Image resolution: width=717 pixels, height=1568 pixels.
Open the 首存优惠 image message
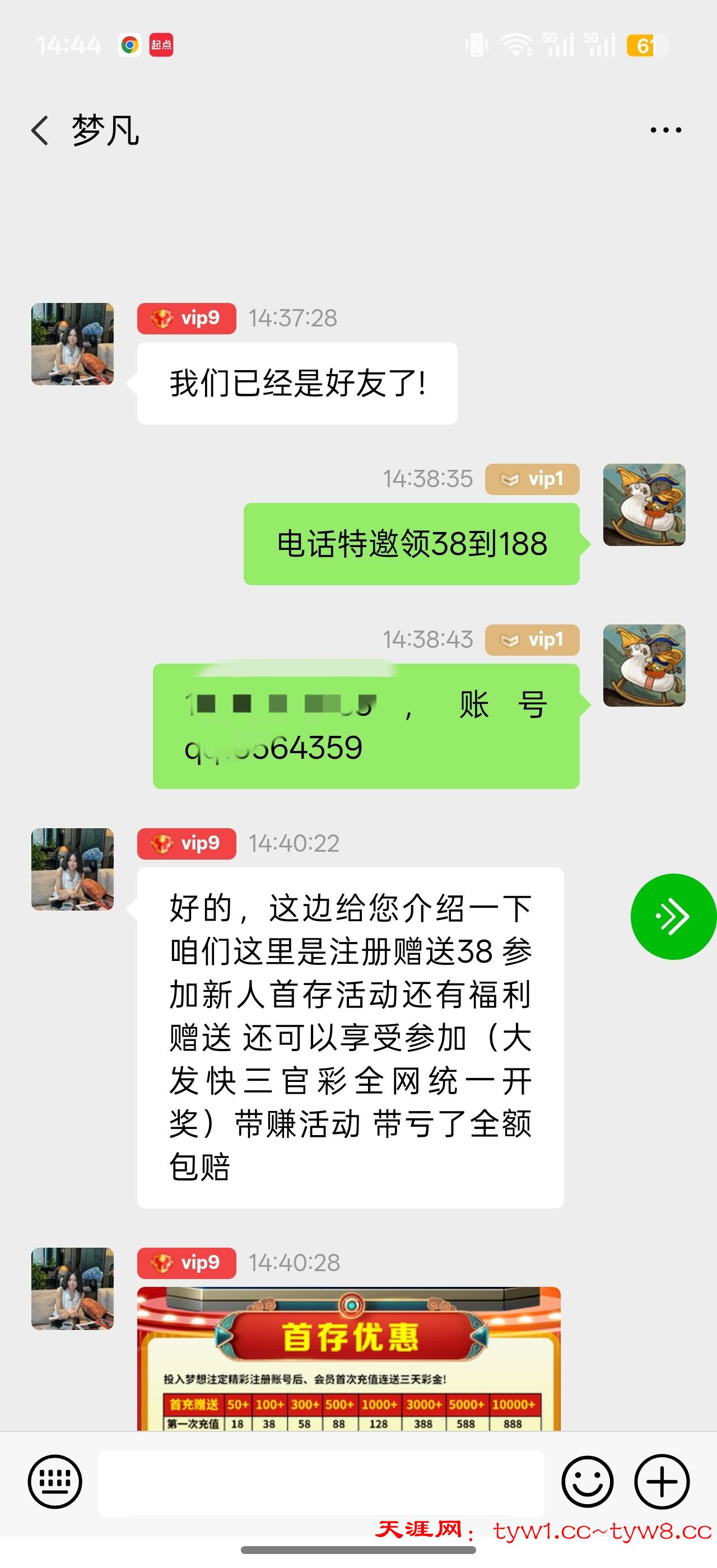[x=348, y=1359]
